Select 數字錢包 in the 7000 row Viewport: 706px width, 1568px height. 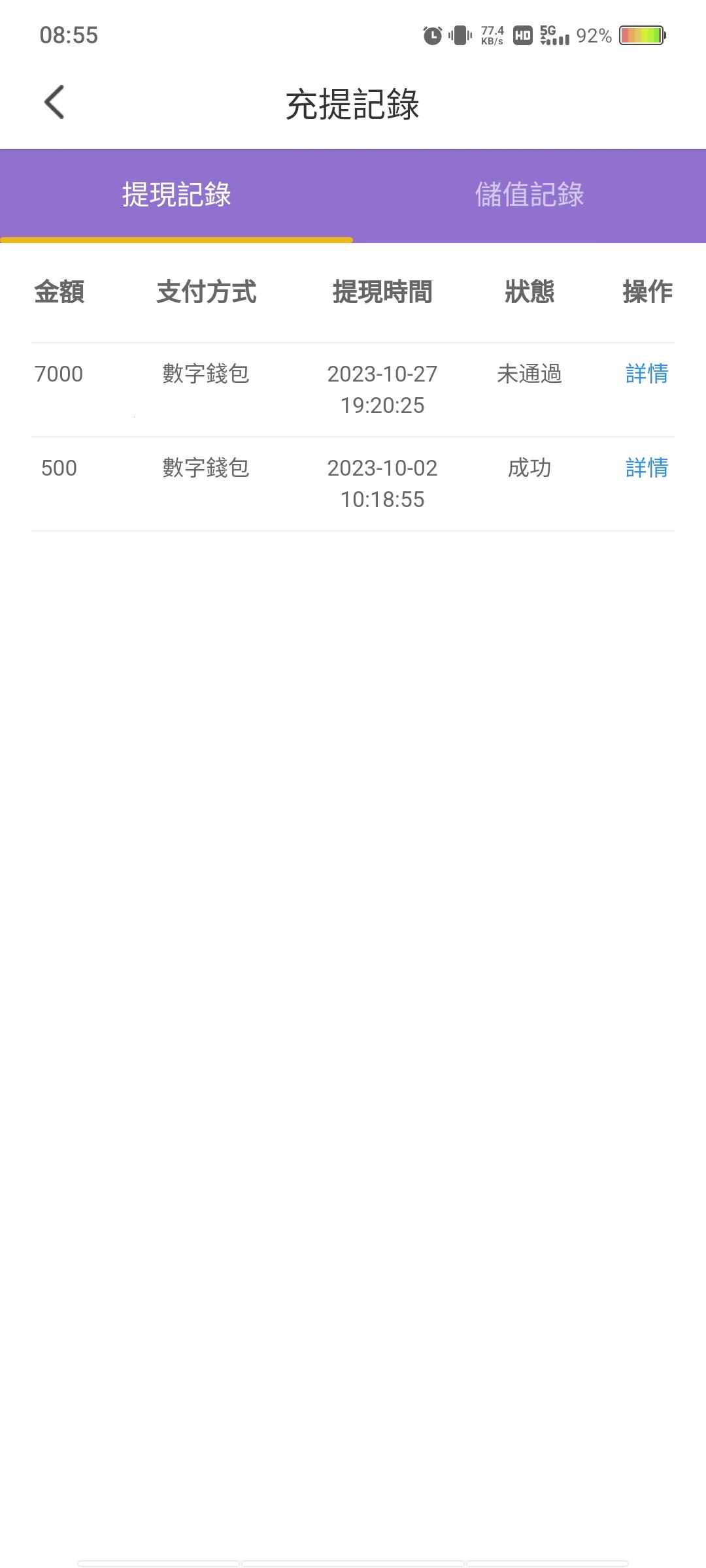click(205, 375)
